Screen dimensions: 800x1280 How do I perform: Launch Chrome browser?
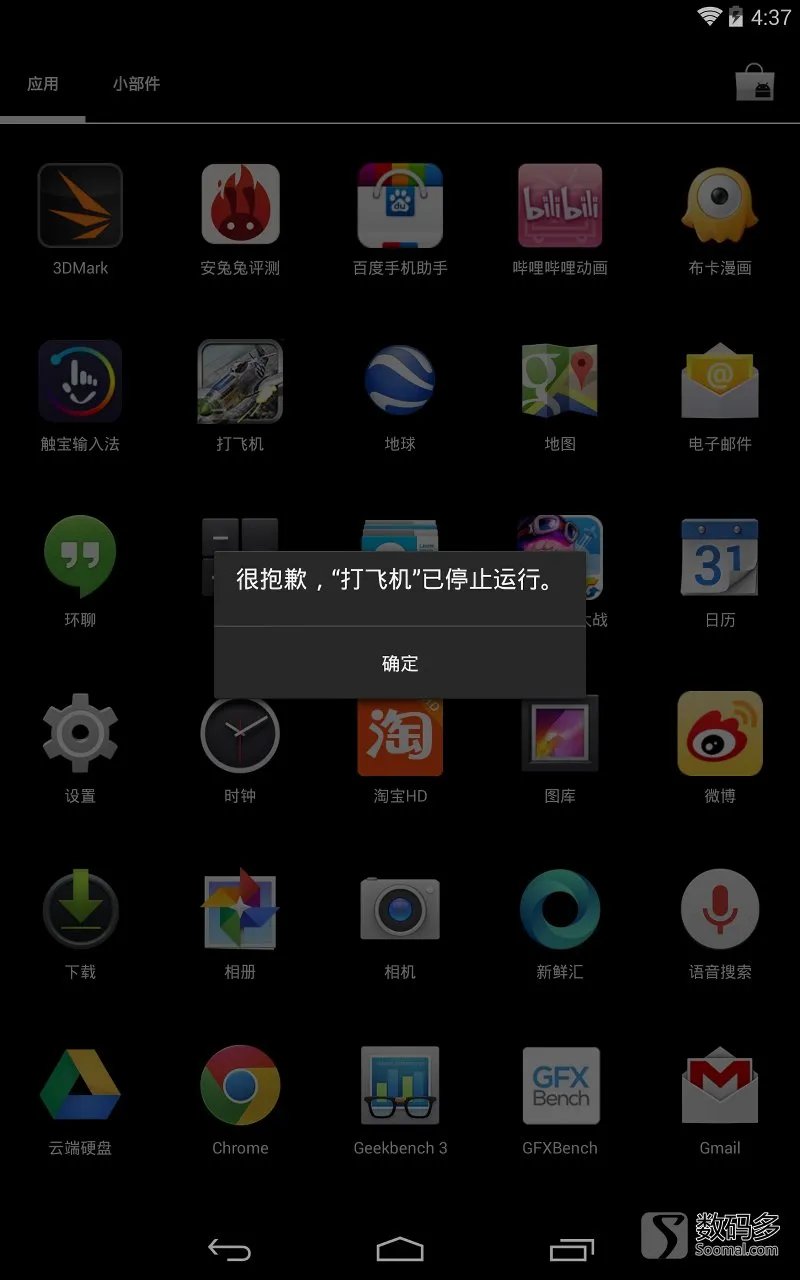(240, 1087)
